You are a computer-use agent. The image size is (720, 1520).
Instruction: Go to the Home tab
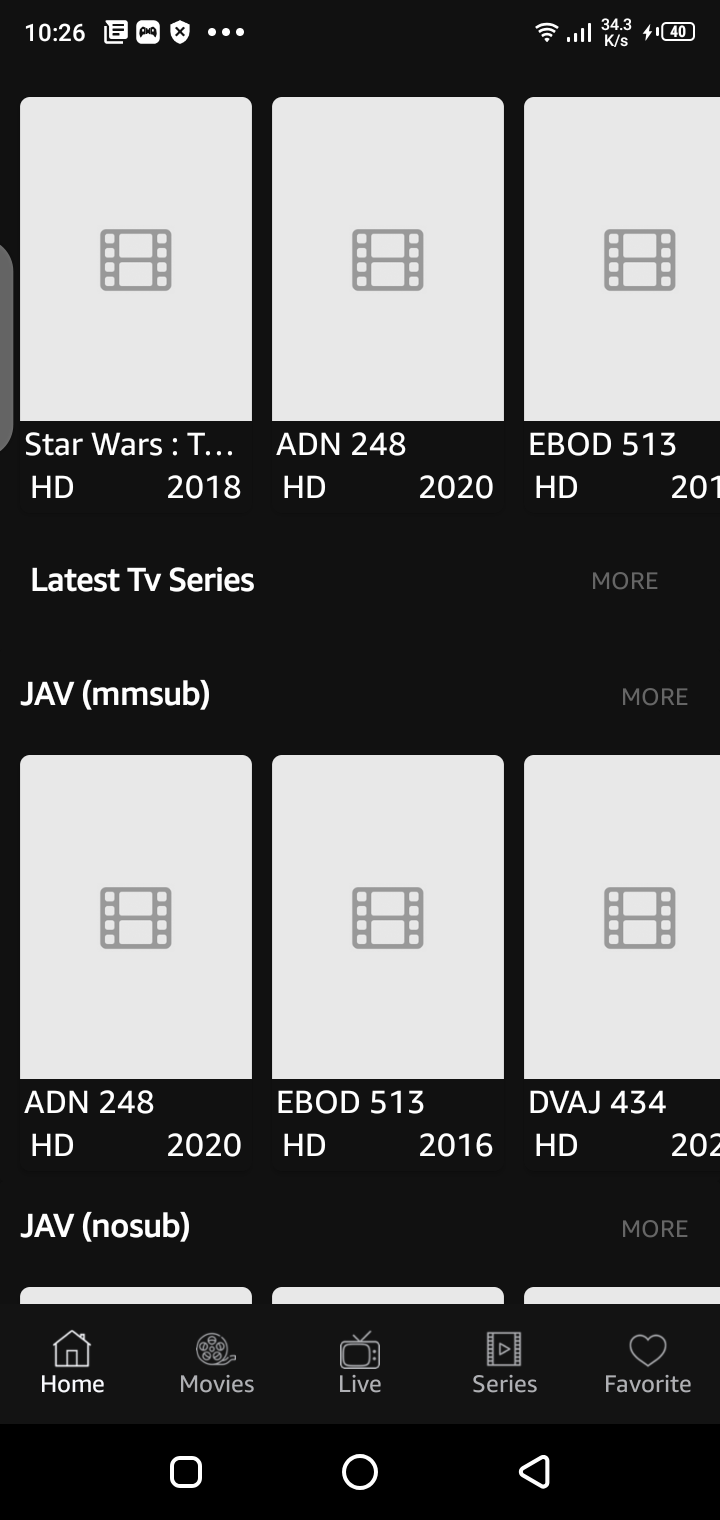coord(72,1362)
